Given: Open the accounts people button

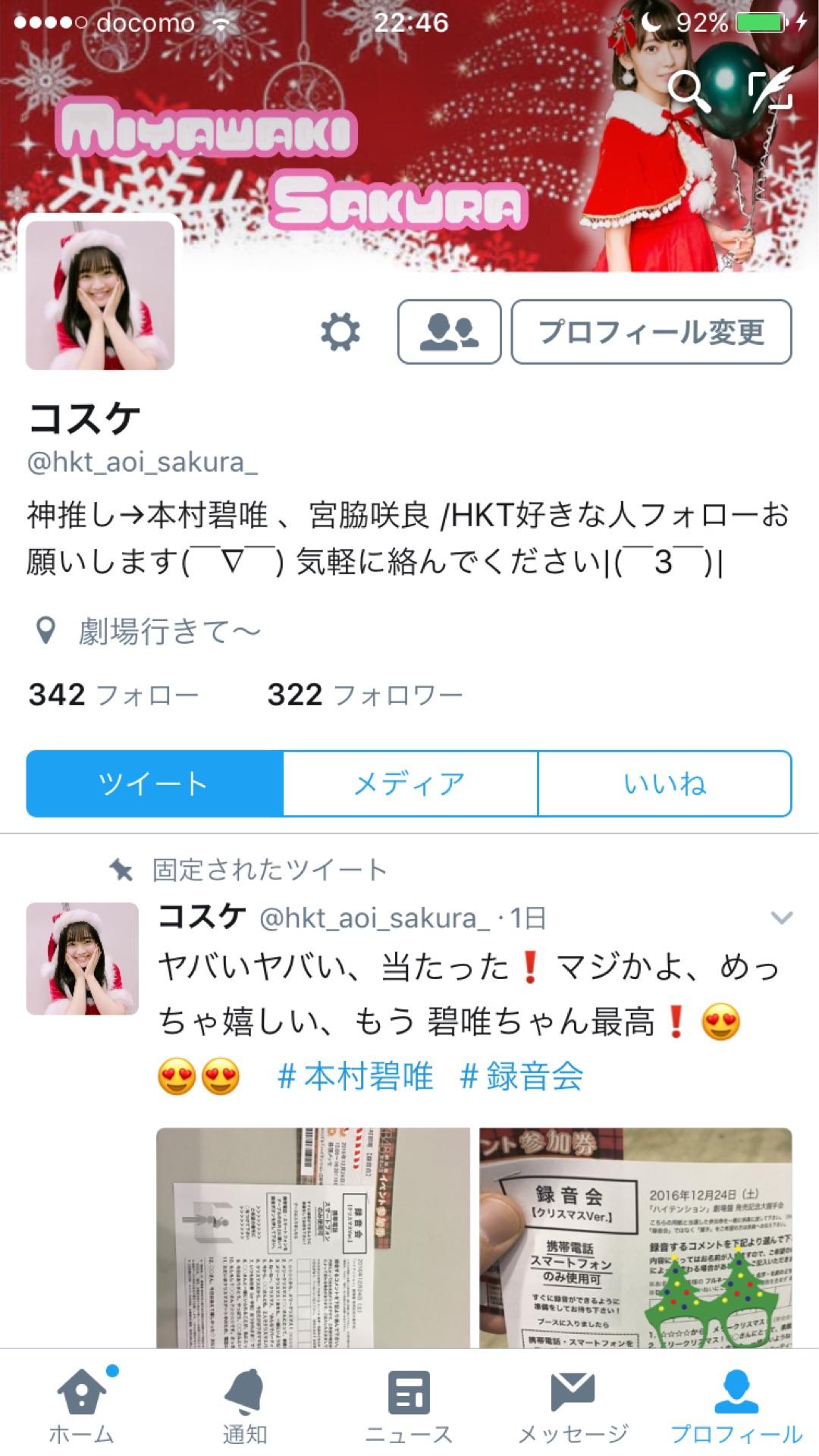Looking at the screenshot, I should click(x=449, y=332).
